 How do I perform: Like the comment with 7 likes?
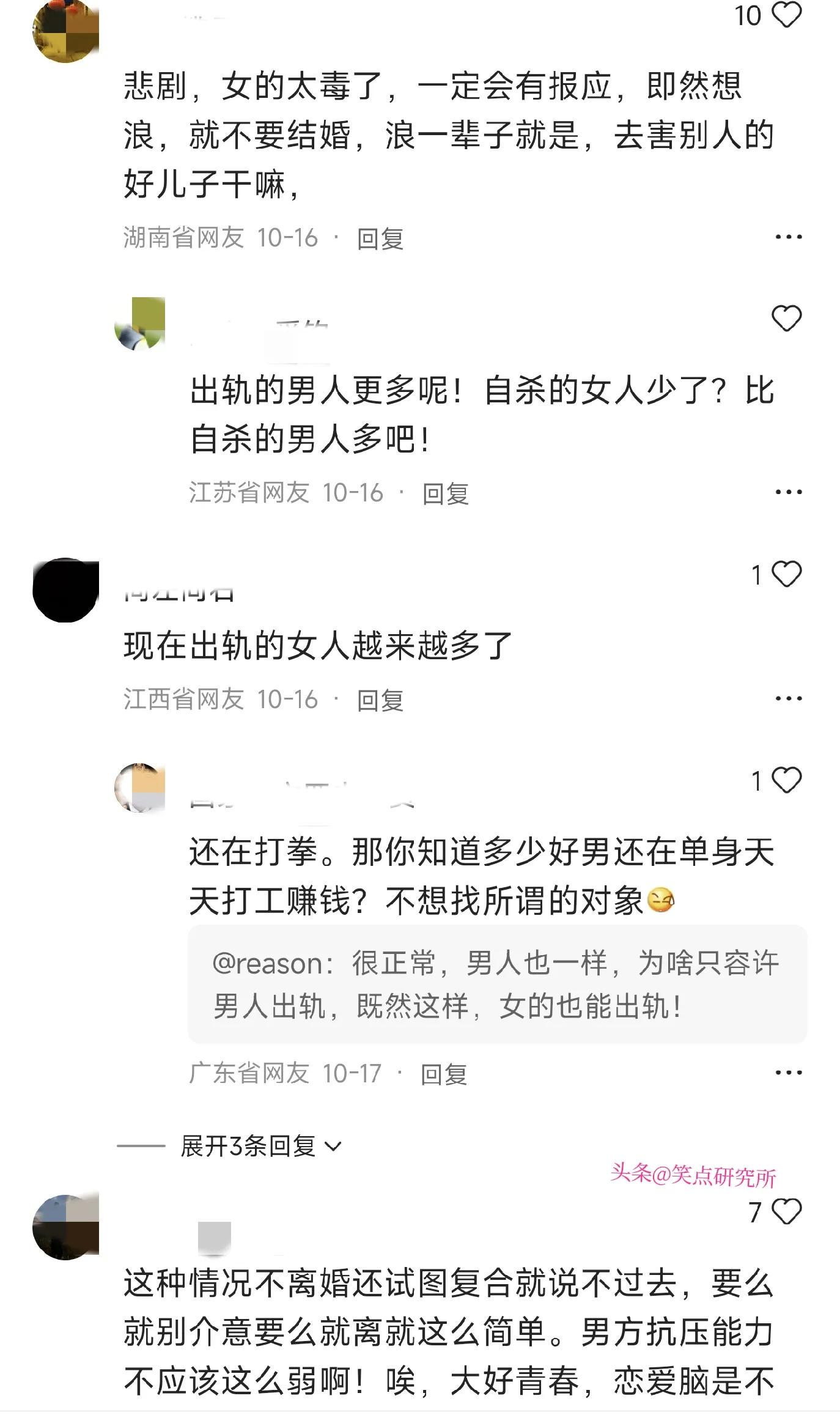tap(786, 1211)
